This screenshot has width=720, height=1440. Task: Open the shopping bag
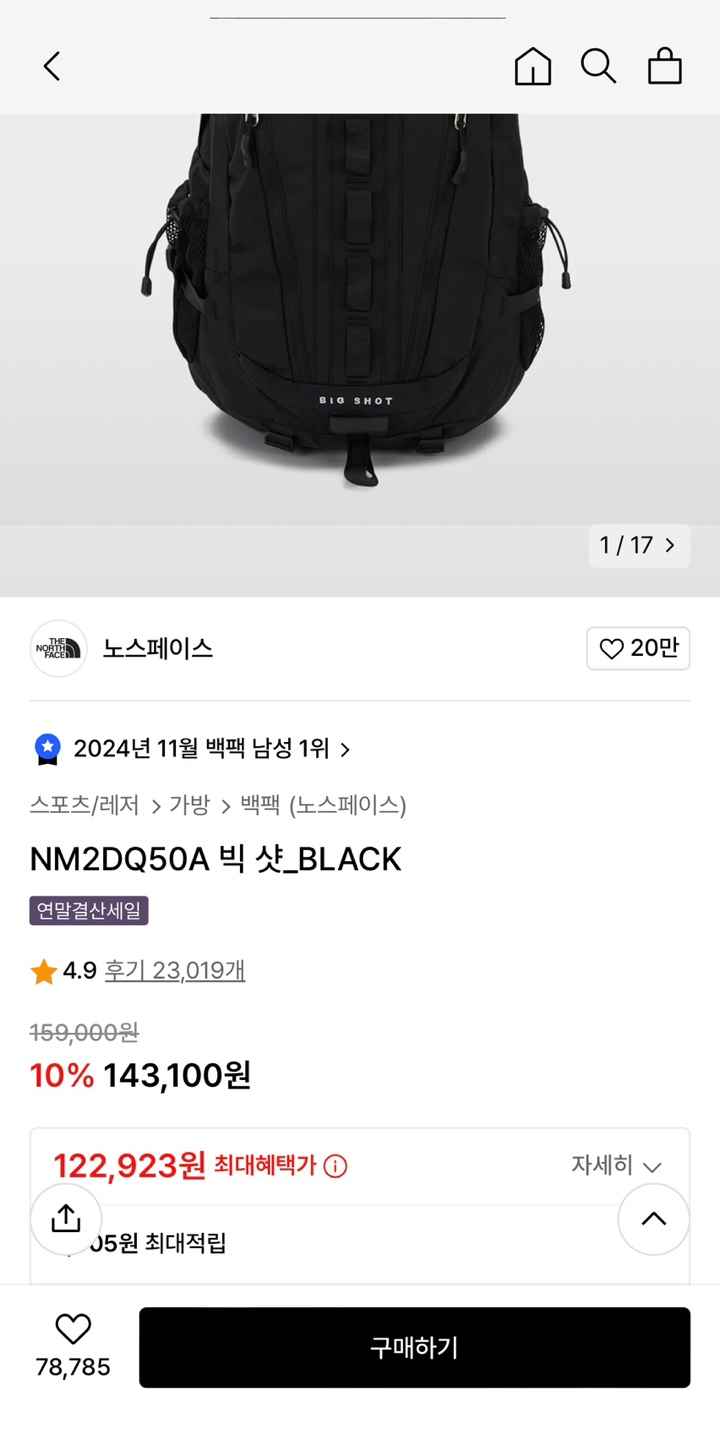(x=665, y=67)
